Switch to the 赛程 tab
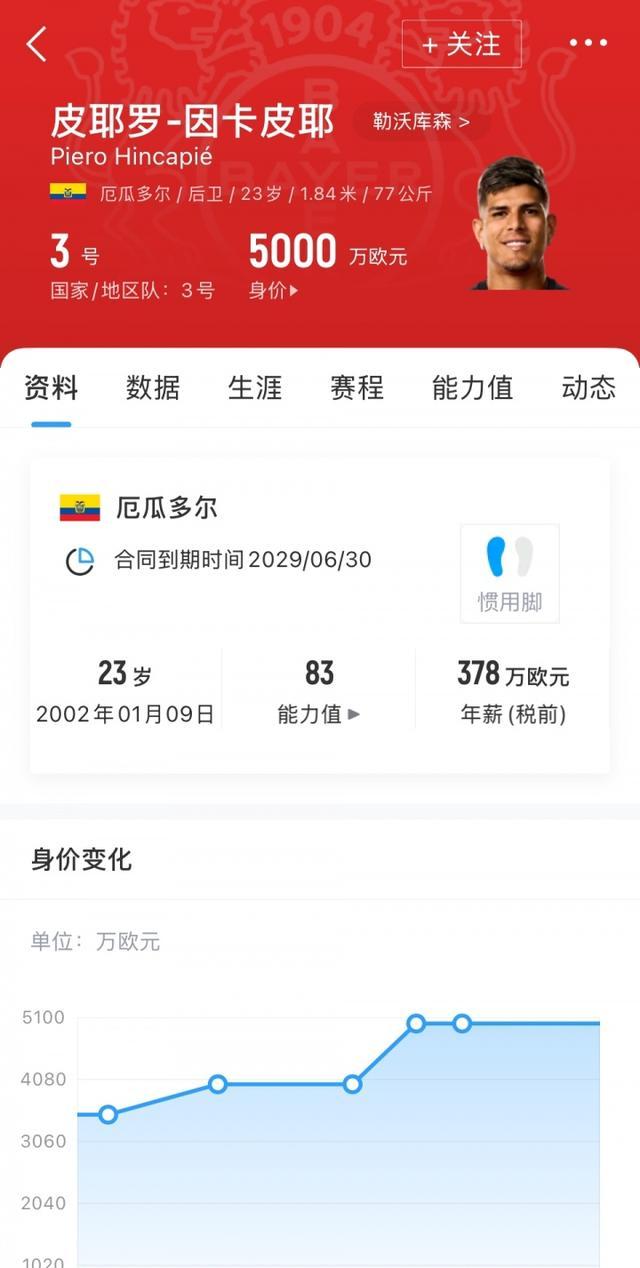Screen dimensions: 640x1268 (357, 388)
